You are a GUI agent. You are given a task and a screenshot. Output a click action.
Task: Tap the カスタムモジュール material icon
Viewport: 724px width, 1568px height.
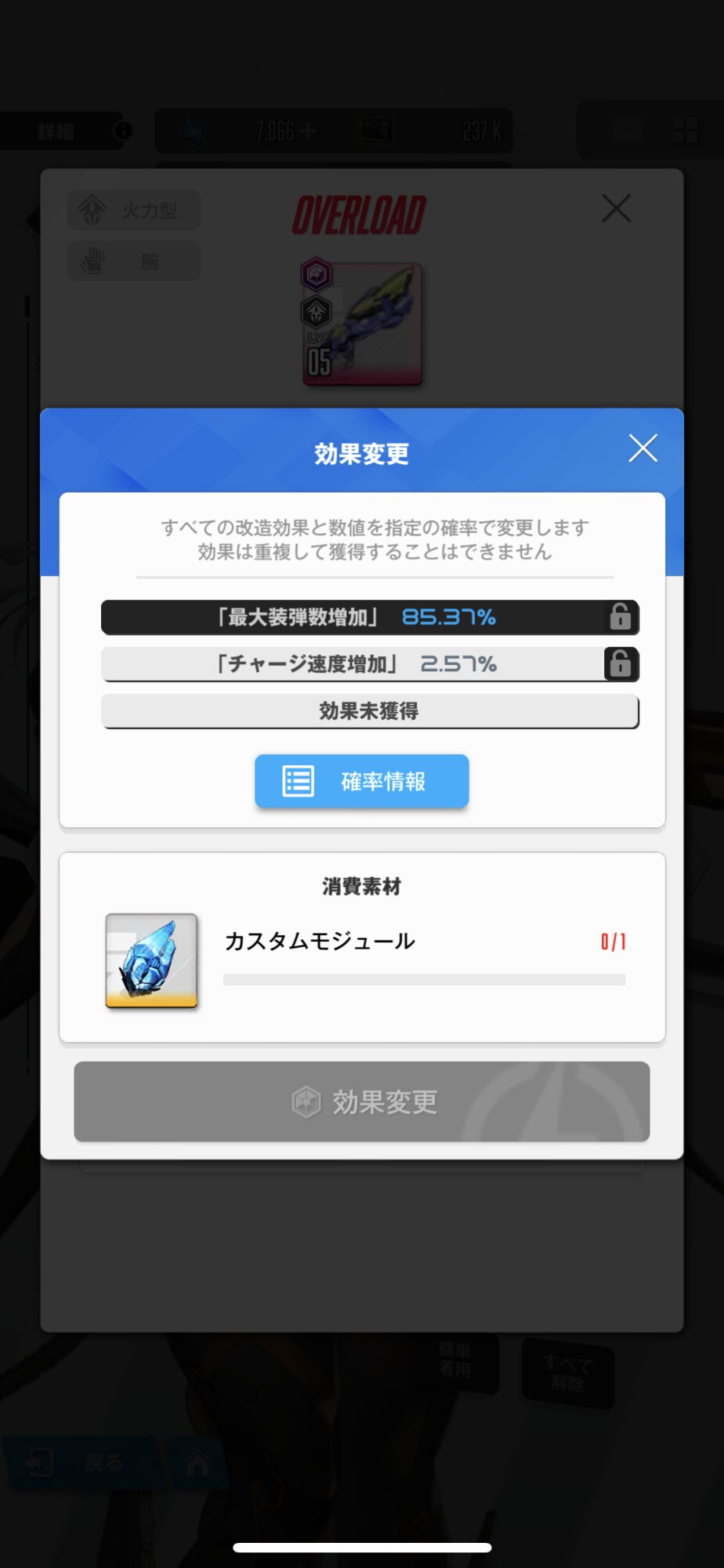151,960
